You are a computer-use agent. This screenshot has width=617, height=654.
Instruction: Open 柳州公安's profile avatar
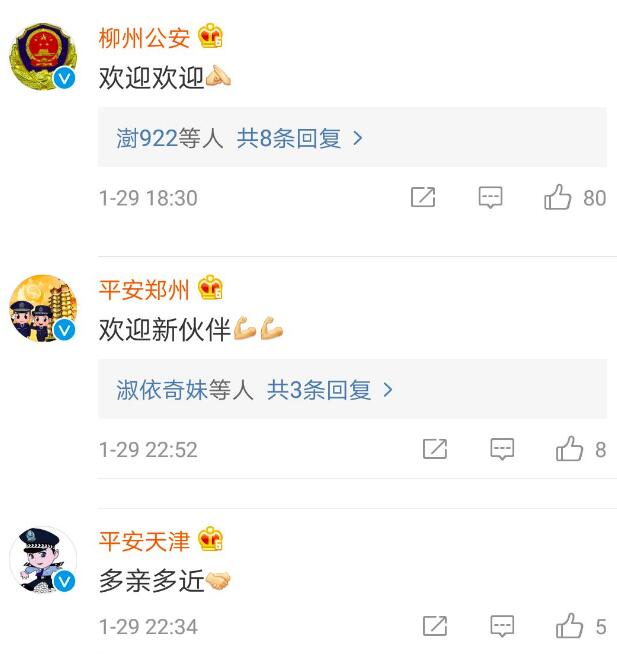pos(43,57)
